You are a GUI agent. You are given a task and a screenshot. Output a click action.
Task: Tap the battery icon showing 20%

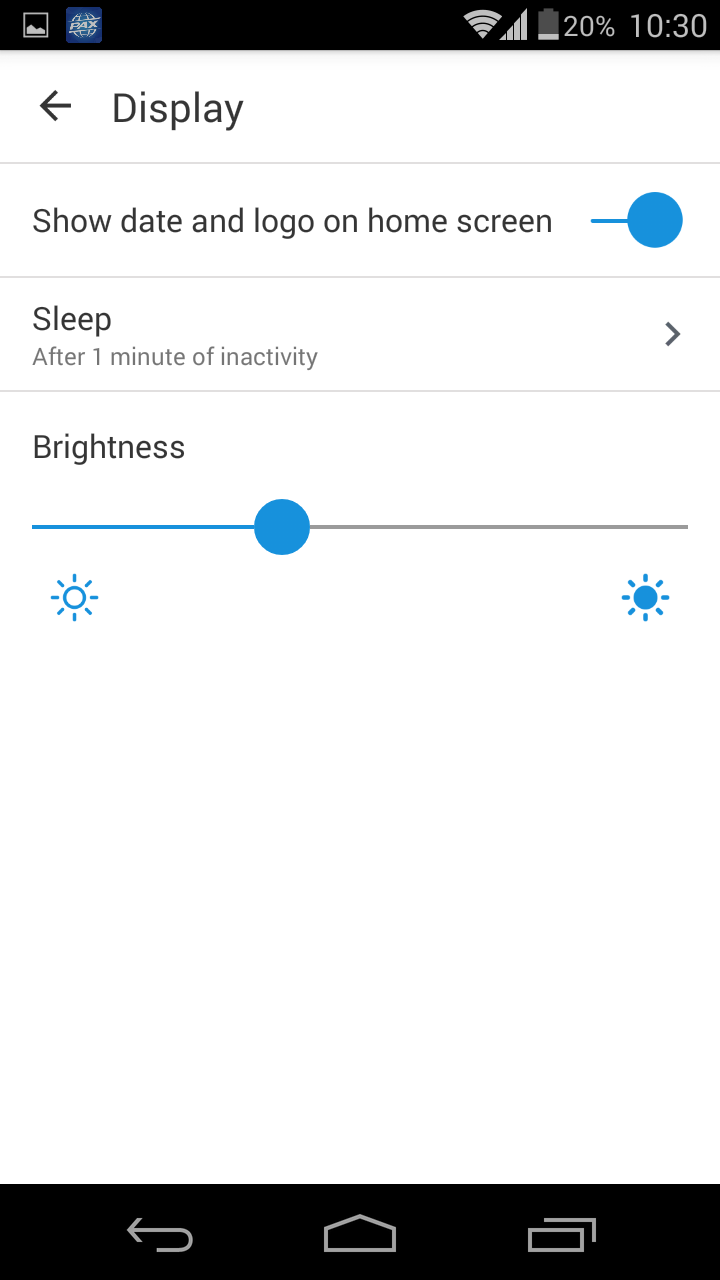point(548,24)
